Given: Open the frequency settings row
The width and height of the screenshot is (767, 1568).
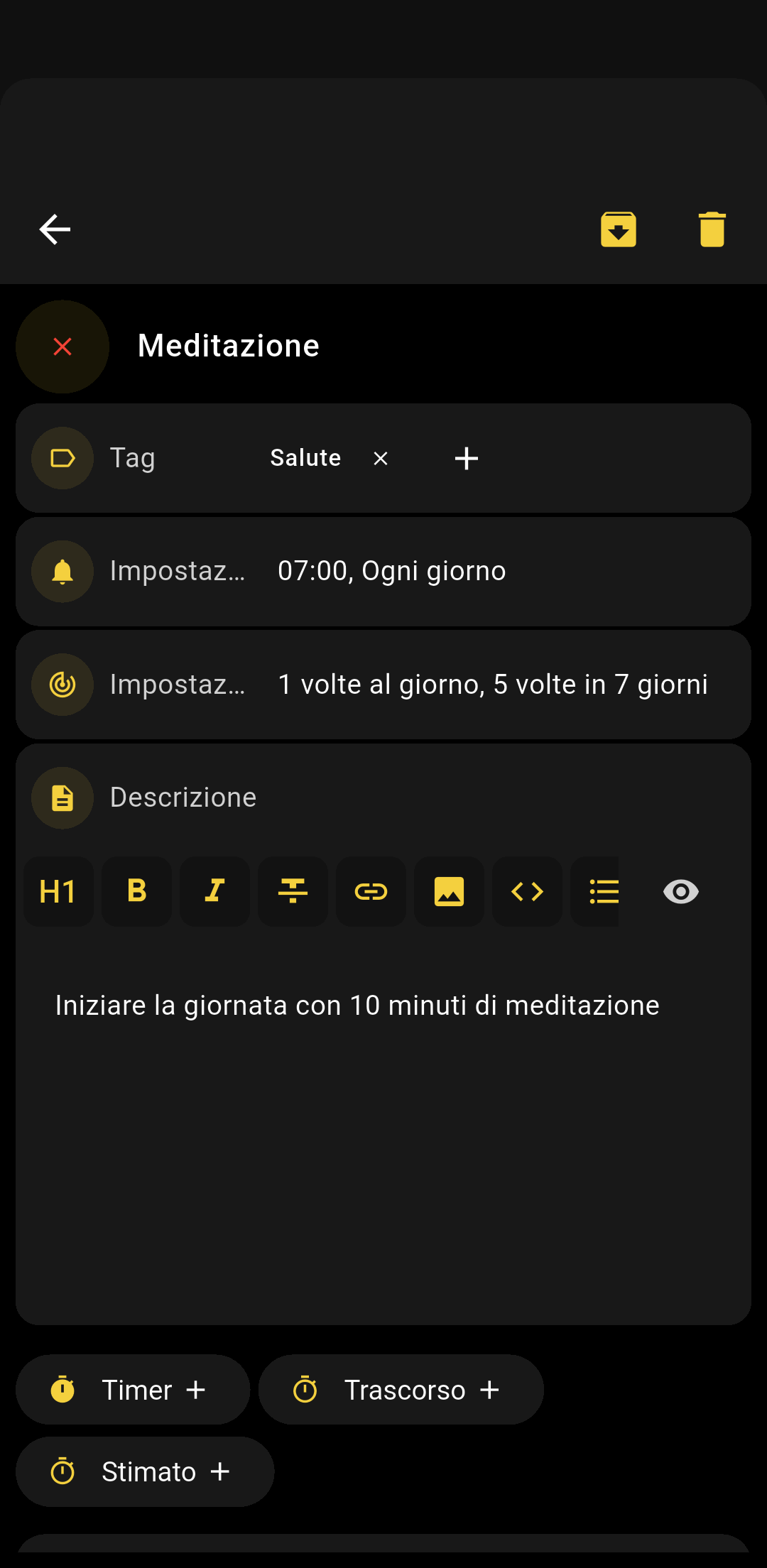Looking at the screenshot, I should (383, 685).
